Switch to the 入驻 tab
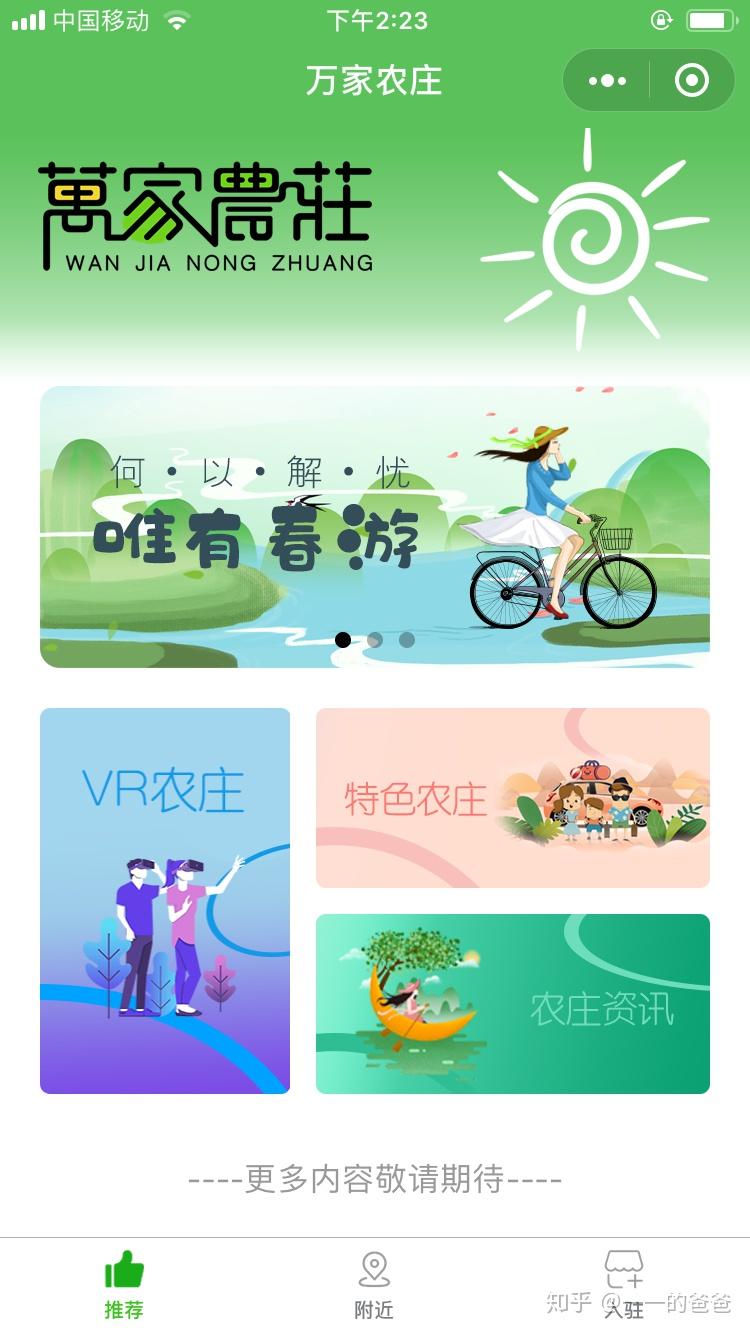Screen dimensions: 750x1334 pyautogui.click(x=624, y=1285)
